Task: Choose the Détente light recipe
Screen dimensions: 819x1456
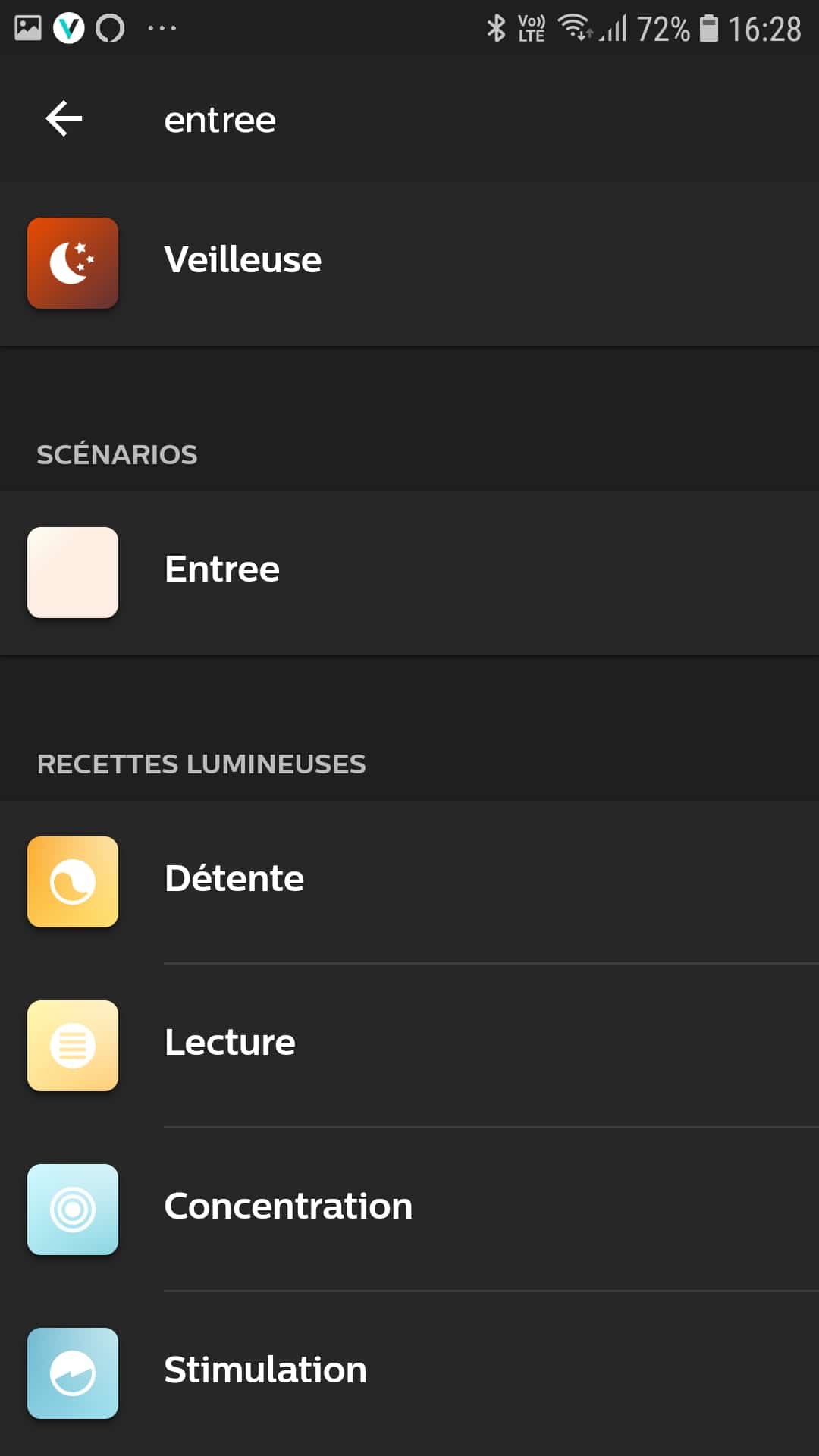Action: click(x=409, y=882)
